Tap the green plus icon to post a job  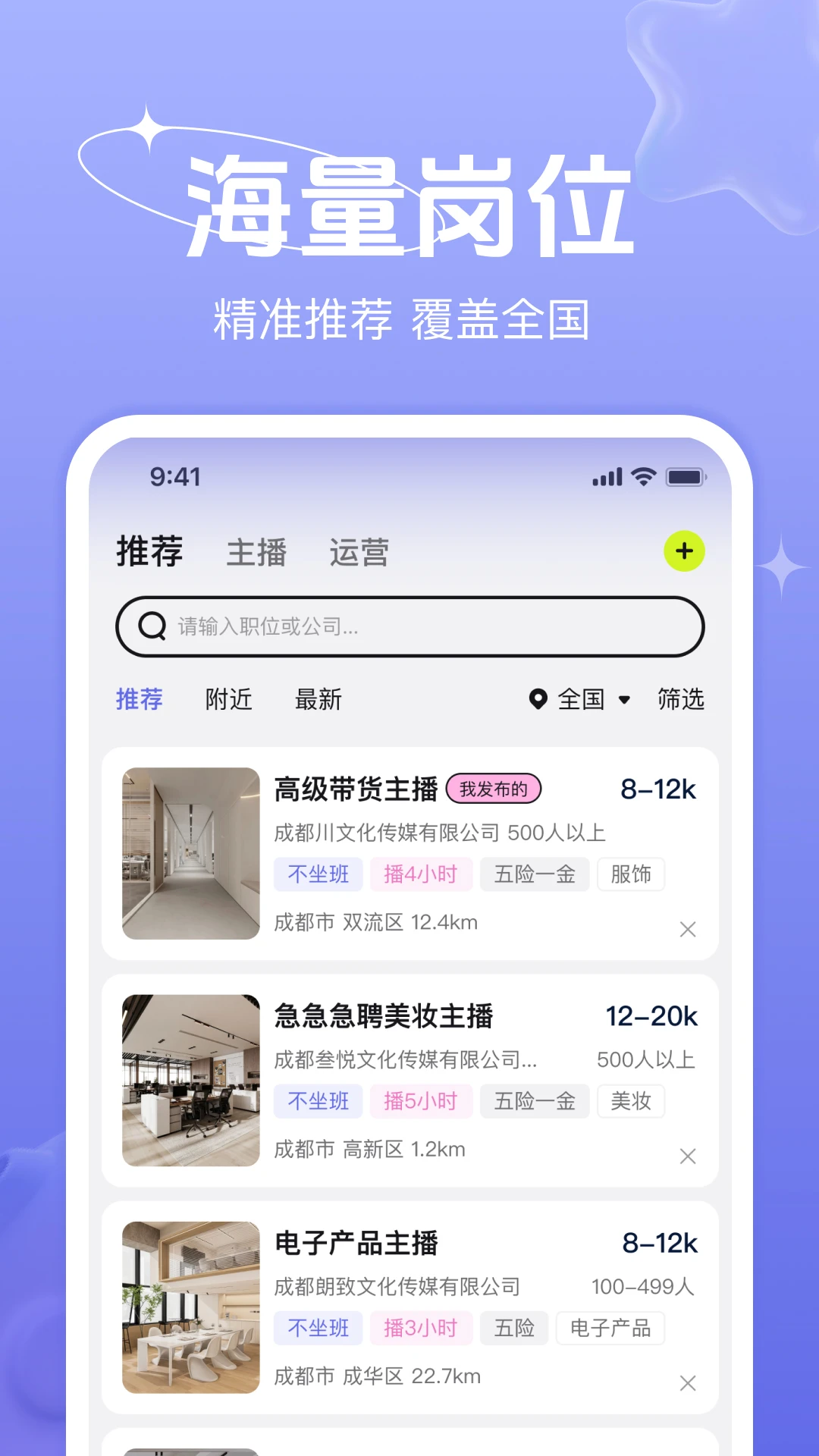pos(683,551)
